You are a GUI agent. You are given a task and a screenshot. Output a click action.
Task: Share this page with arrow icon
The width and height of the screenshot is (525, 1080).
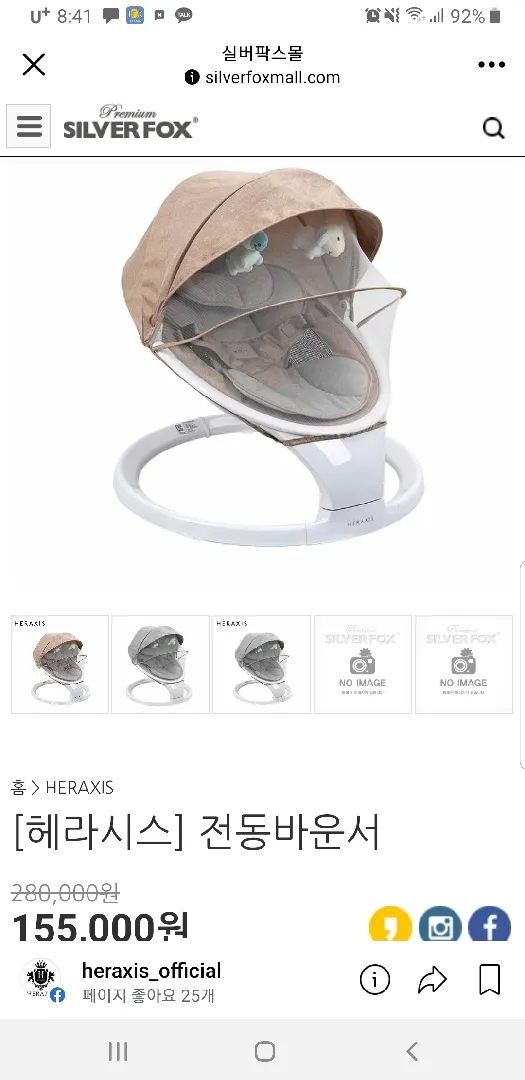tap(432, 979)
